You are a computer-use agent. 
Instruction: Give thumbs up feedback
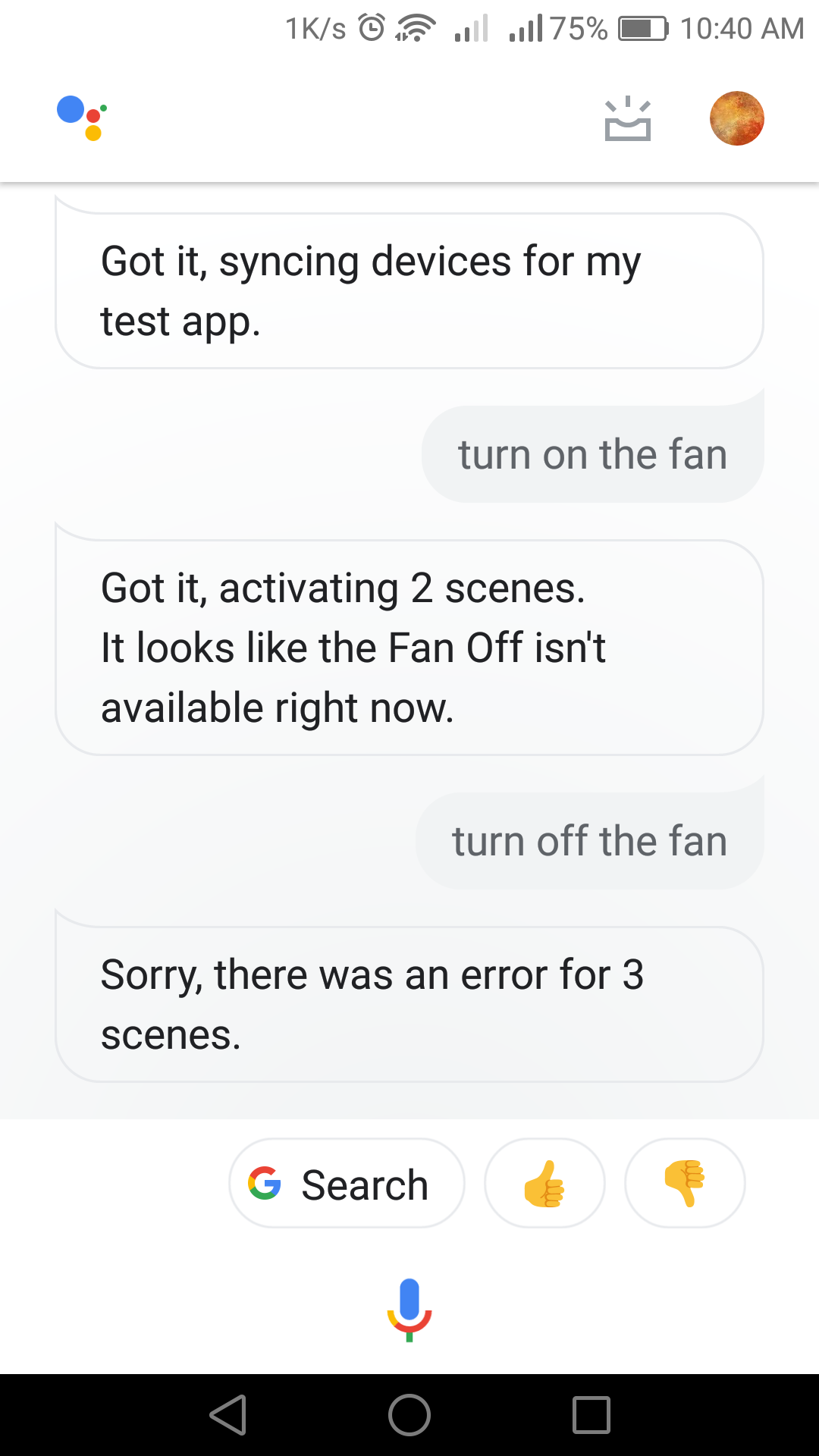click(544, 1183)
